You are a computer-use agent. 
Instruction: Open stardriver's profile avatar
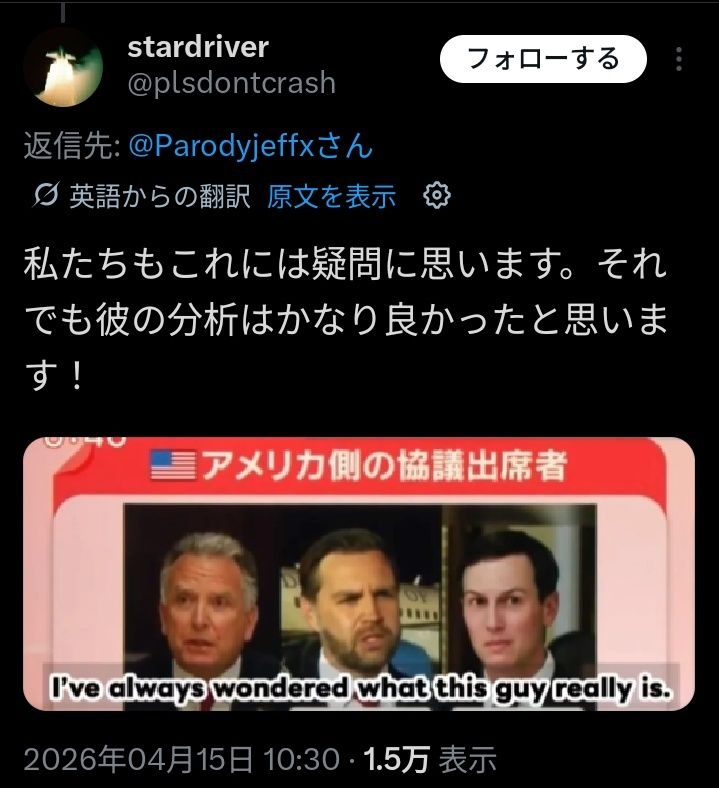(x=62, y=66)
